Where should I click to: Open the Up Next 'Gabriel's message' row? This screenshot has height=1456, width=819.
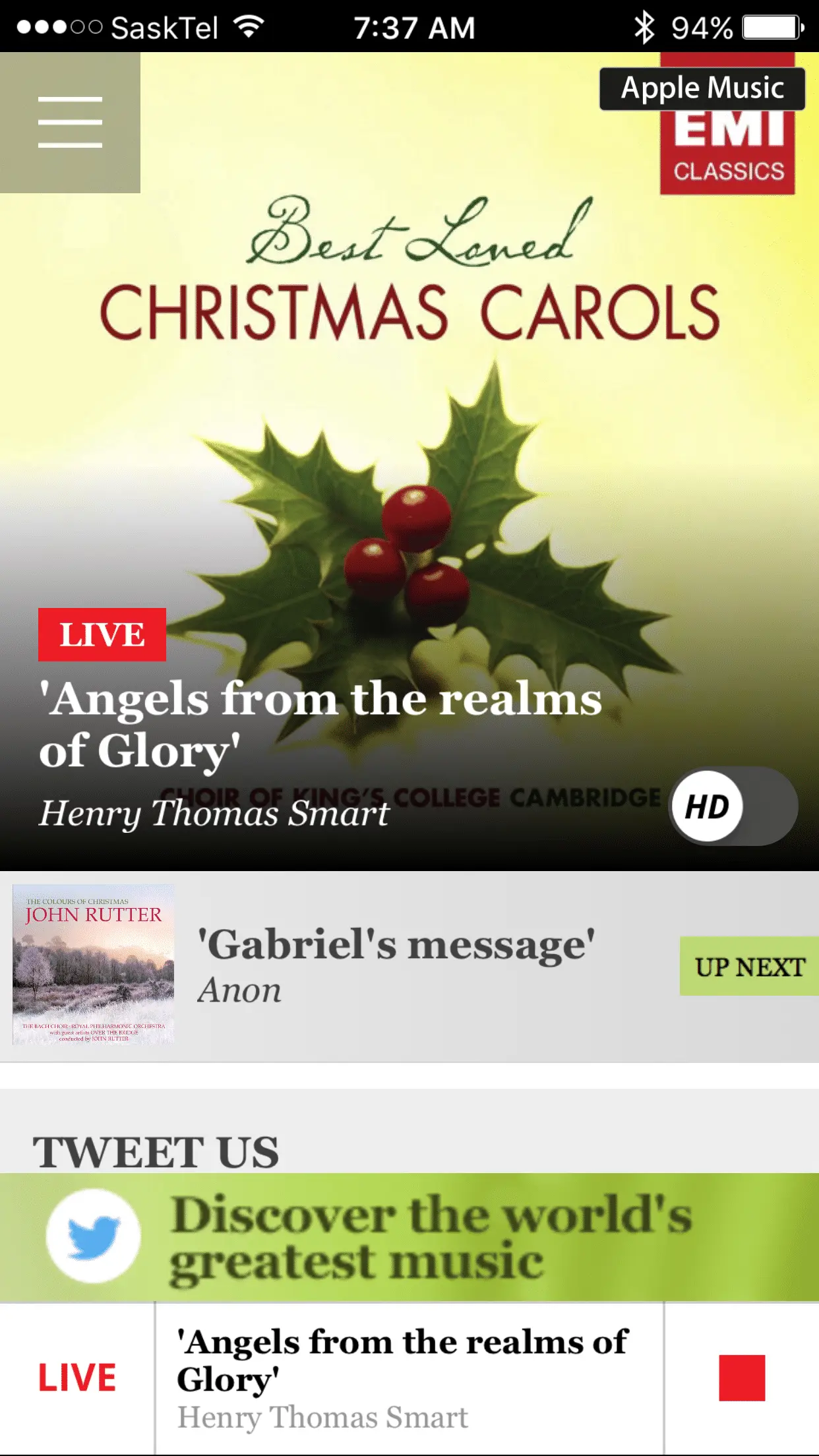[x=409, y=965]
